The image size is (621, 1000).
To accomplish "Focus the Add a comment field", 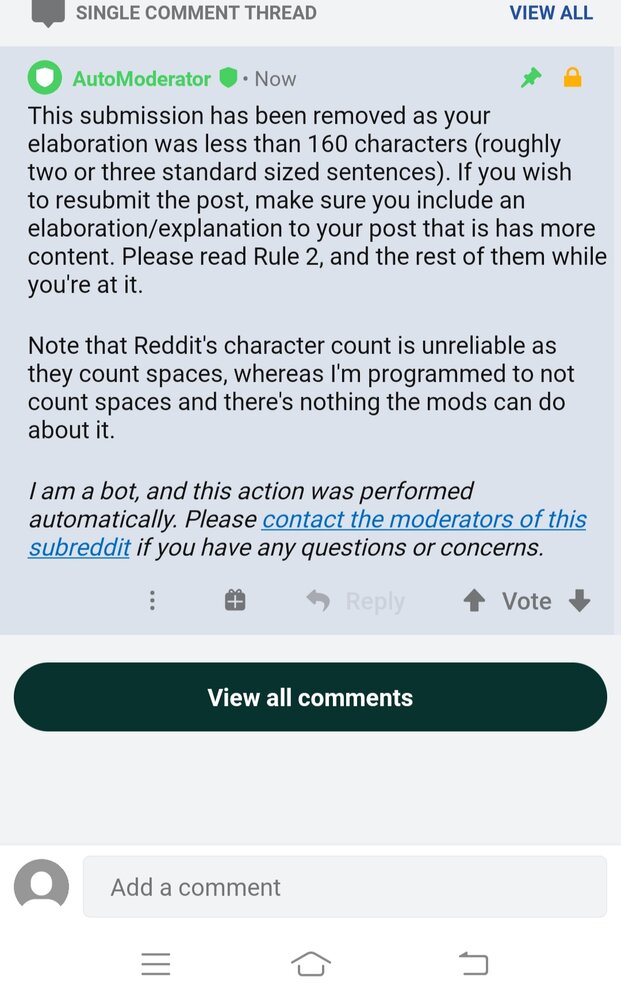I will pos(344,887).
